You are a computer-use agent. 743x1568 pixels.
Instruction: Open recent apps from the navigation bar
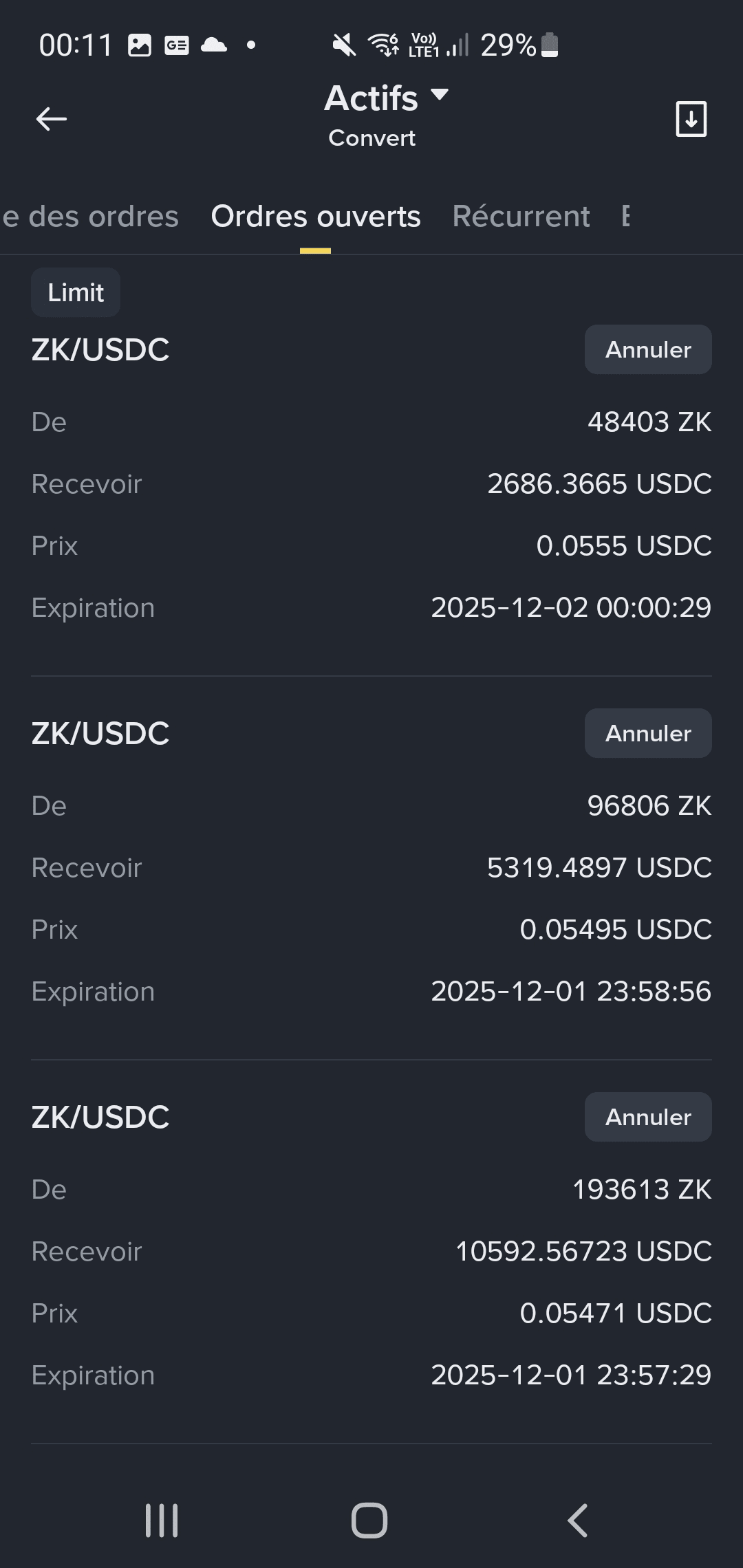162,1521
